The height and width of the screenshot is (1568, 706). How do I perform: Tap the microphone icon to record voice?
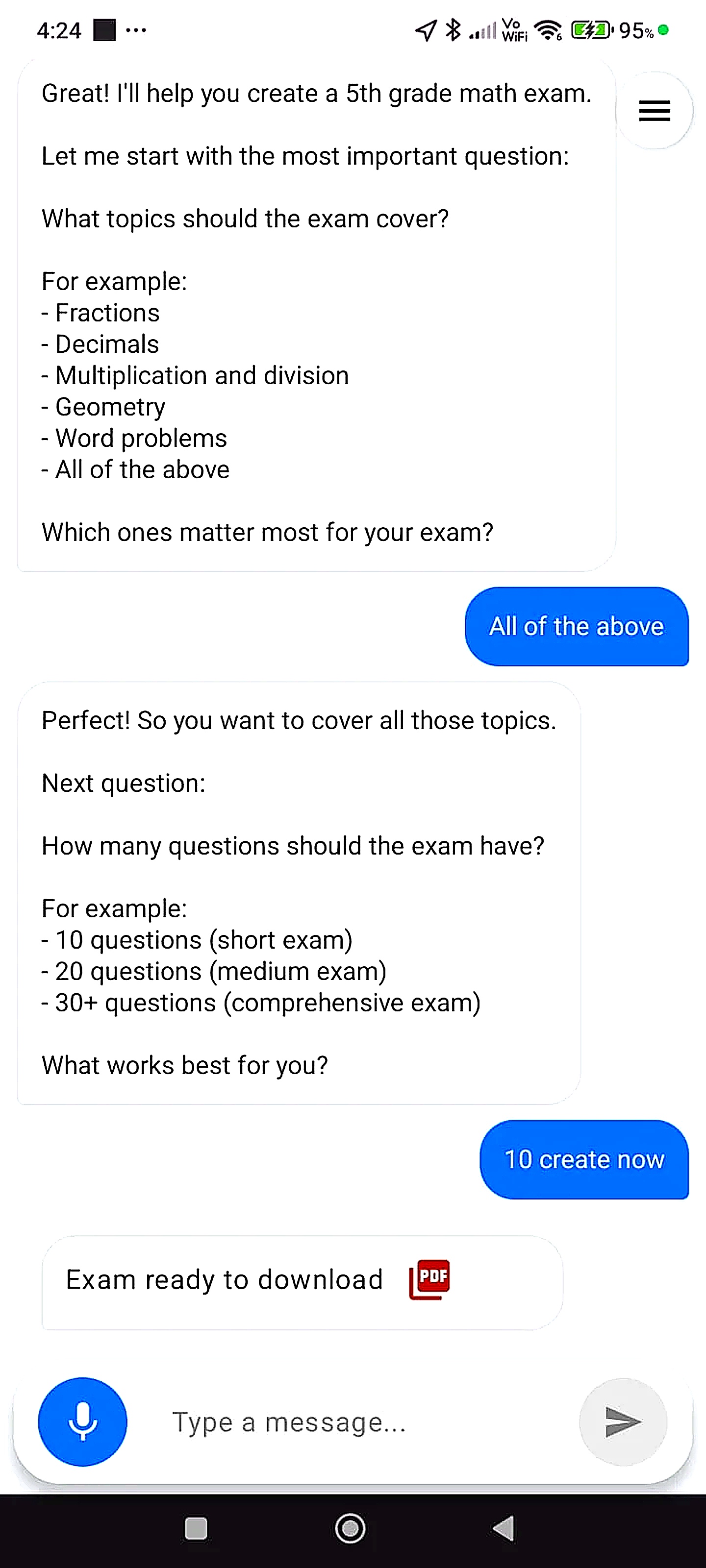click(82, 1422)
